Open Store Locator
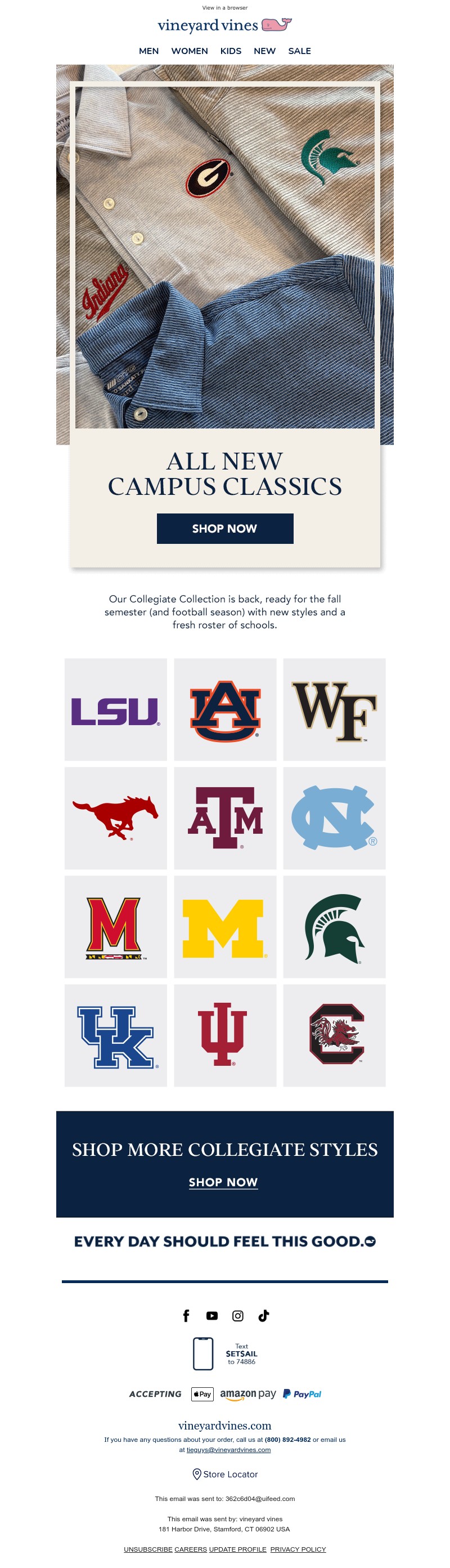The image size is (450, 1568). pos(224,1473)
